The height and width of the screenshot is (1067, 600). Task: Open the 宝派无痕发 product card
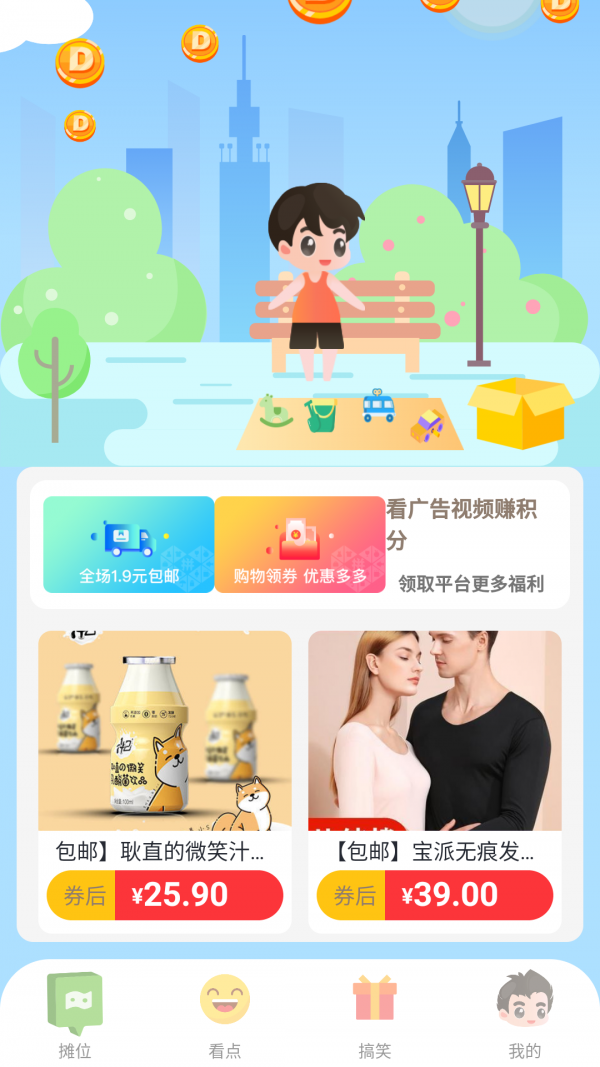coord(434,781)
